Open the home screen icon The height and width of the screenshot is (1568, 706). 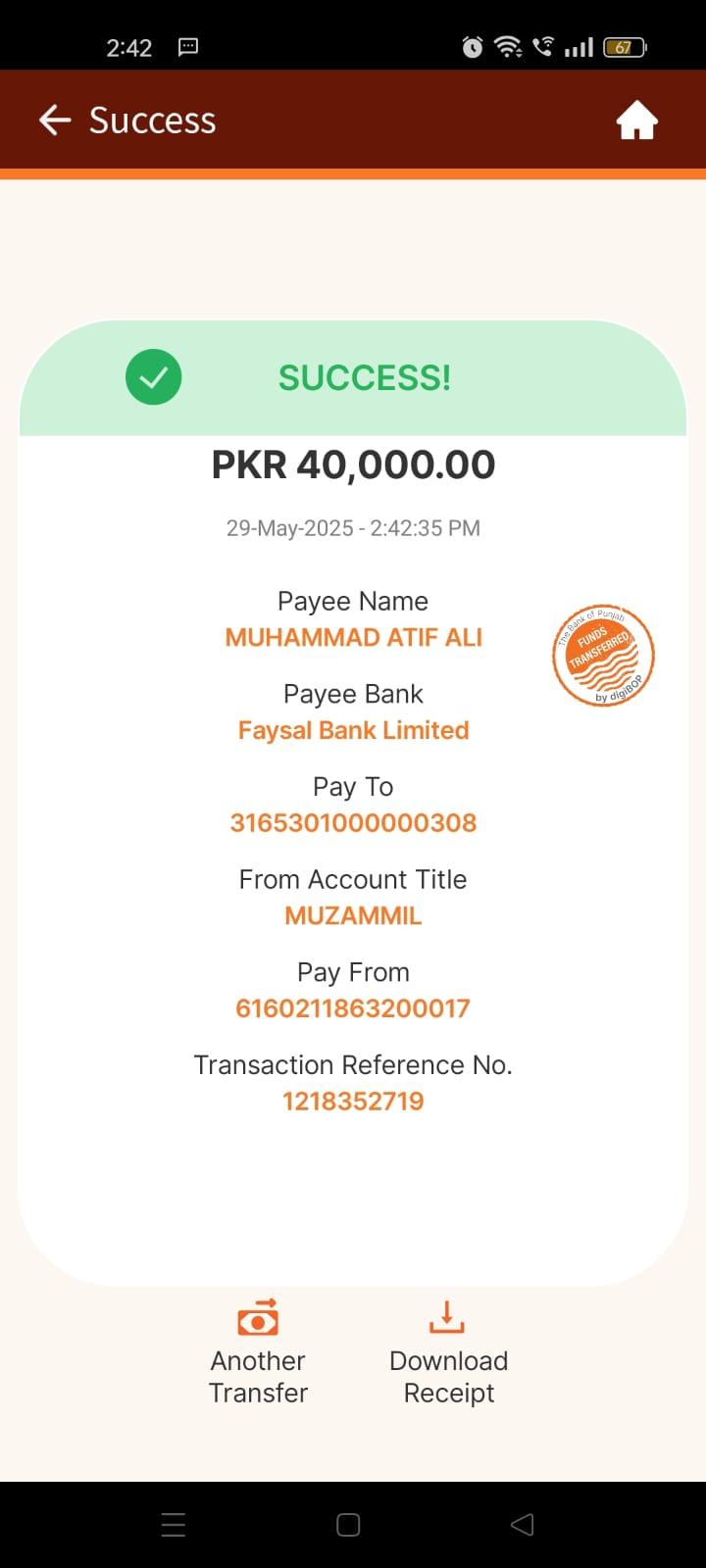point(636,122)
